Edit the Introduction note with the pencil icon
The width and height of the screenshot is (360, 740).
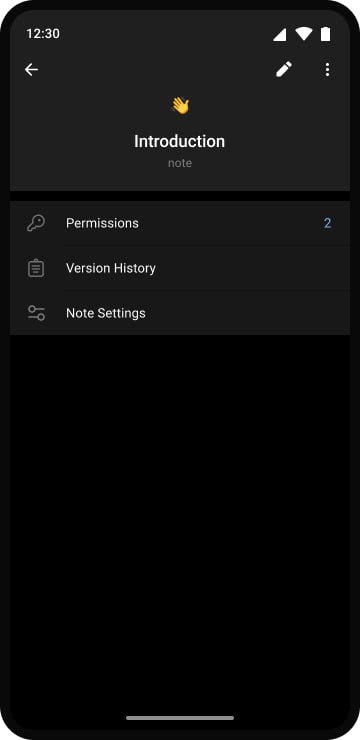pos(284,70)
